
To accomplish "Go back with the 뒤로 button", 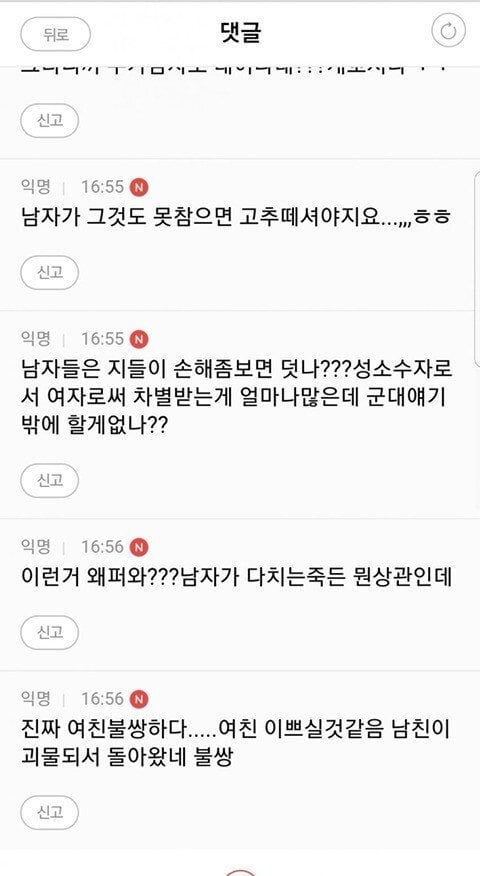I will pyautogui.click(x=55, y=34).
